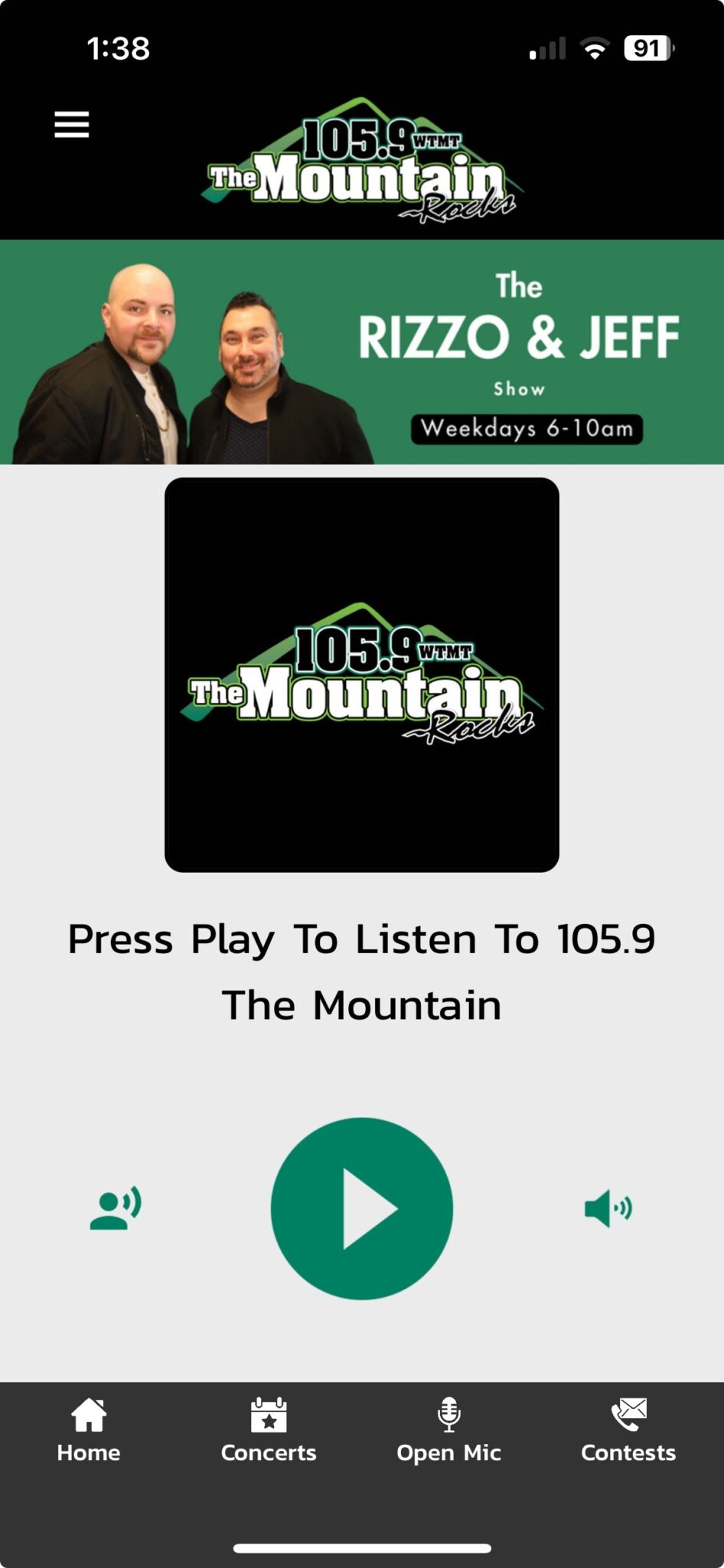
Task: Open the navigation drawer hamburger icon
Action: coord(71,123)
